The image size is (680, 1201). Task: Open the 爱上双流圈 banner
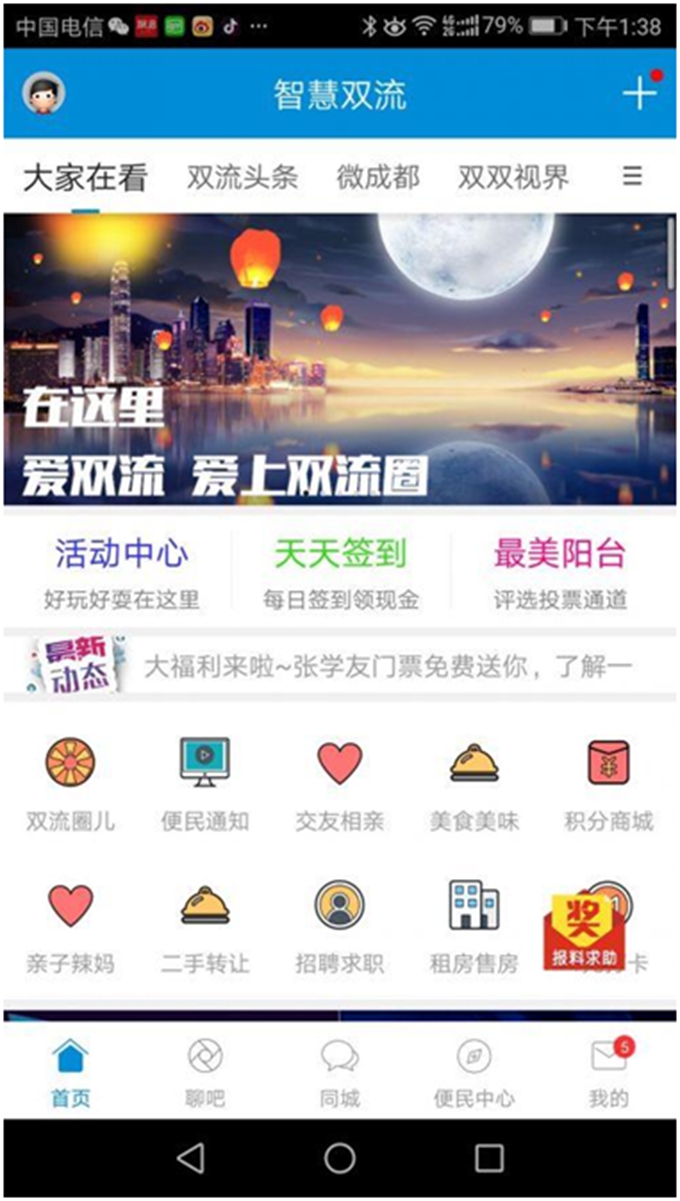coord(340,360)
